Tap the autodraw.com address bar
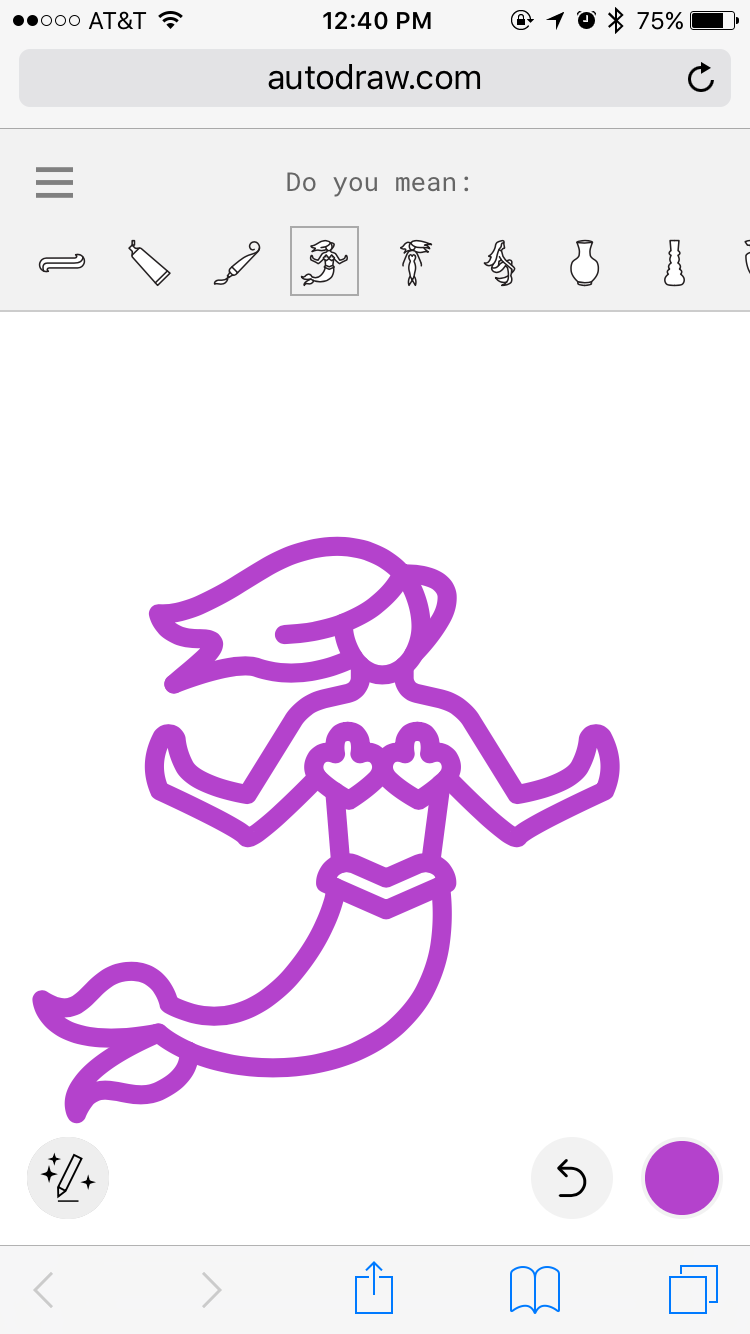This screenshot has width=750, height=1334. point(375,77)
